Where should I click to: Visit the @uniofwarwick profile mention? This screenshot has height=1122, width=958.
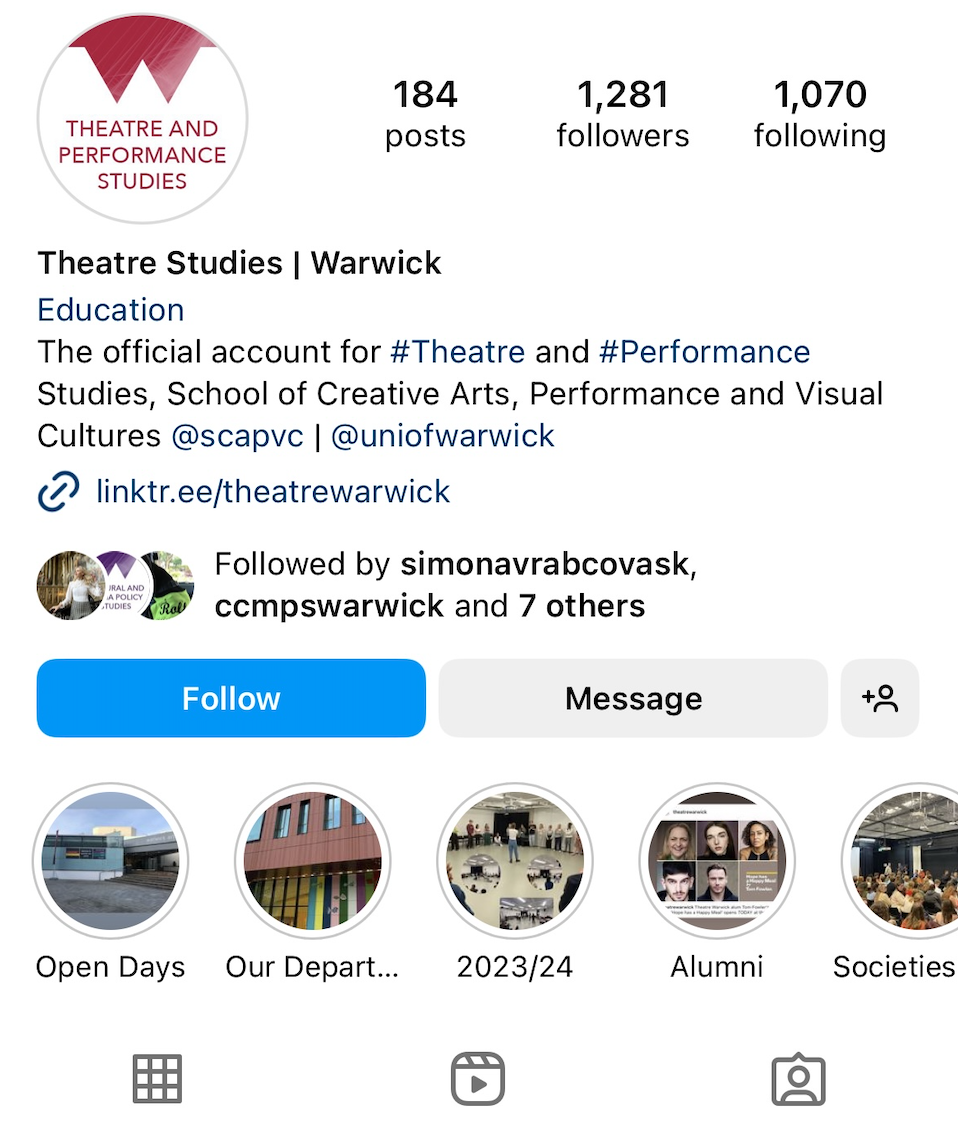pyautogui.click(x=442, y=436)
